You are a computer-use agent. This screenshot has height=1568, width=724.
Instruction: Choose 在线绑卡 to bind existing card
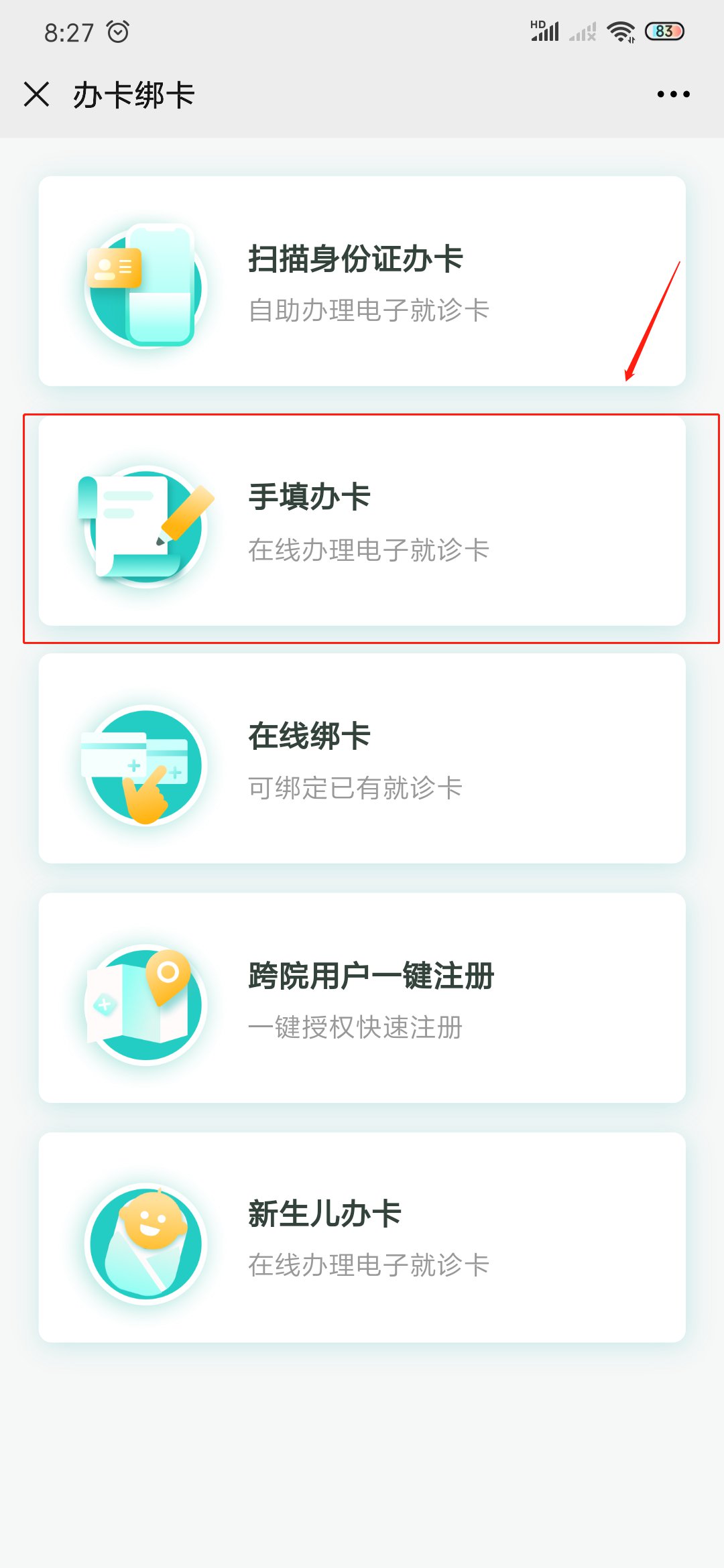[x=362, y=759]
